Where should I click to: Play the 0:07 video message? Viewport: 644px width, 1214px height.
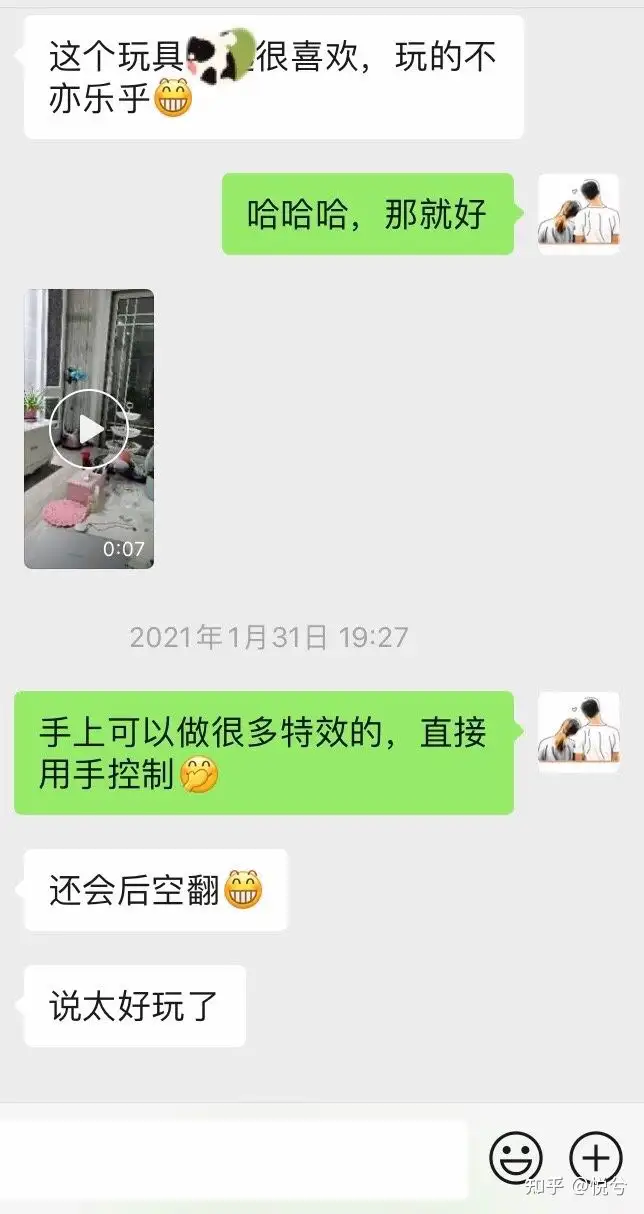pos(89,429)
